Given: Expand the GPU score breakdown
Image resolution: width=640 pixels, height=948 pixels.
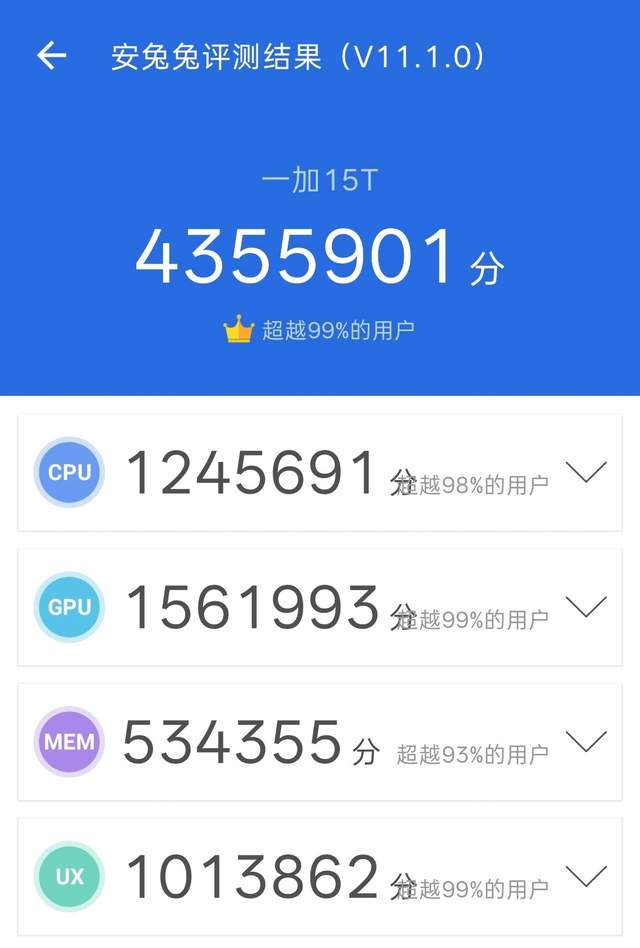Looking at the screenshot, I should coord(585,606).
